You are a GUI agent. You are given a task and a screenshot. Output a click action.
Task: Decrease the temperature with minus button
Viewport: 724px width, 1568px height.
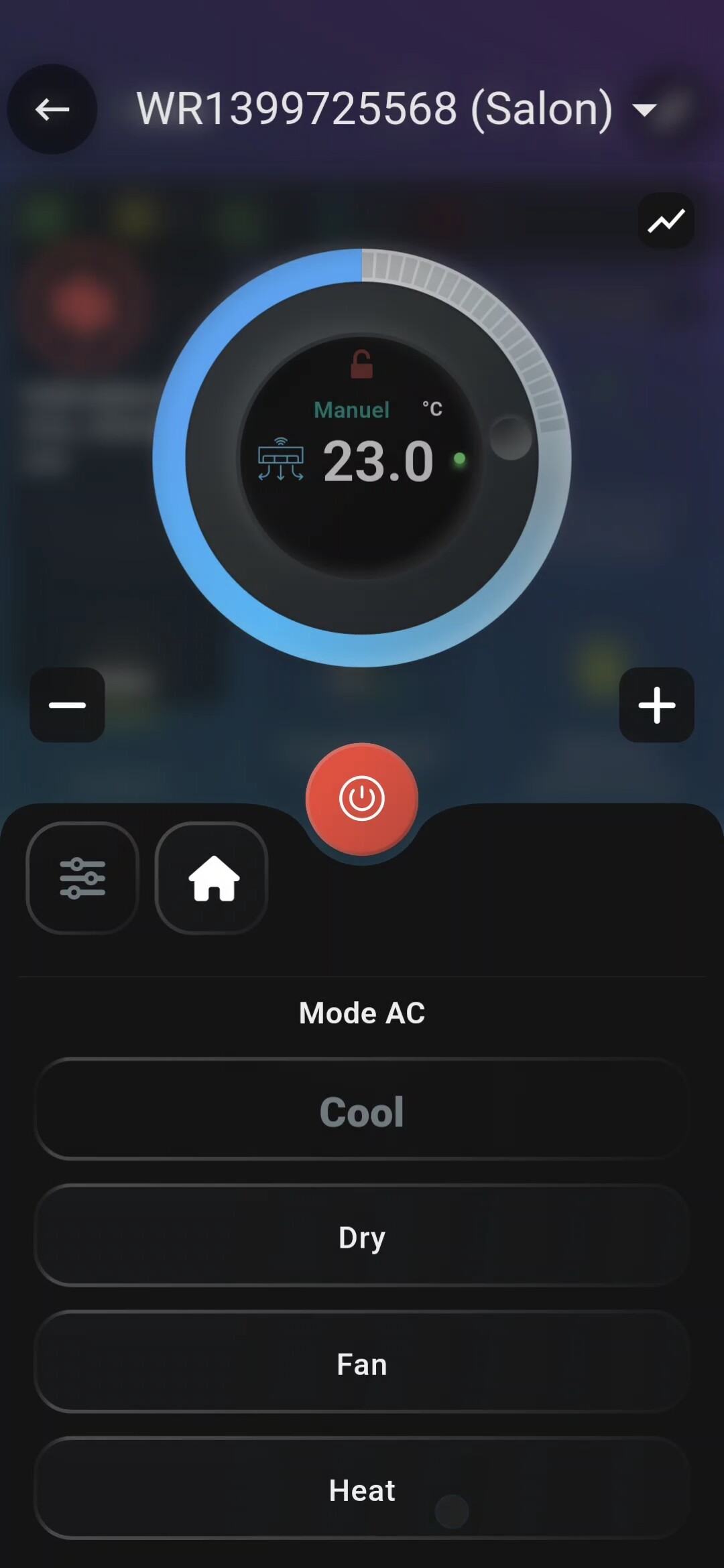(67, 705)
